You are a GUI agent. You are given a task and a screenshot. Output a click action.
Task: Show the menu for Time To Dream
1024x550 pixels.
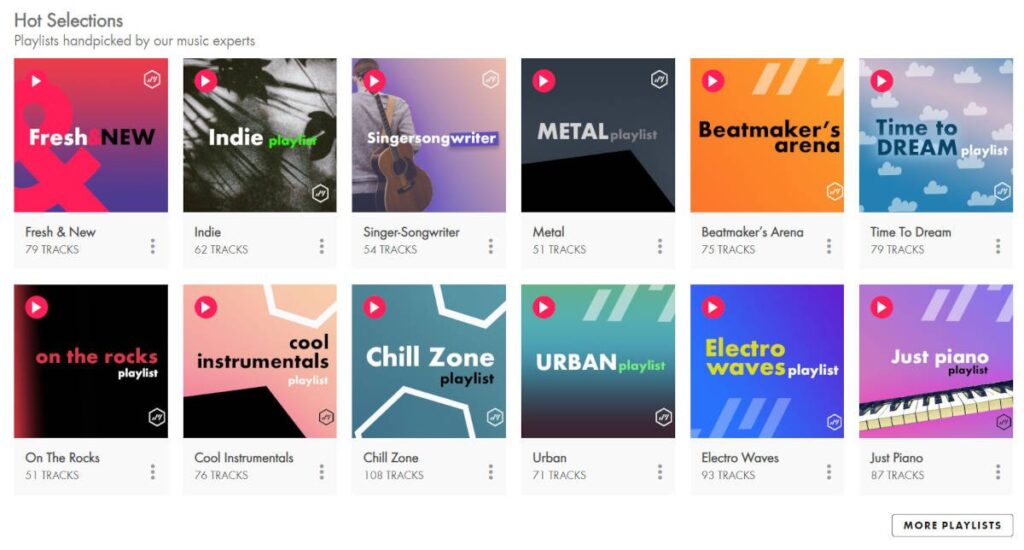point(997,246)
